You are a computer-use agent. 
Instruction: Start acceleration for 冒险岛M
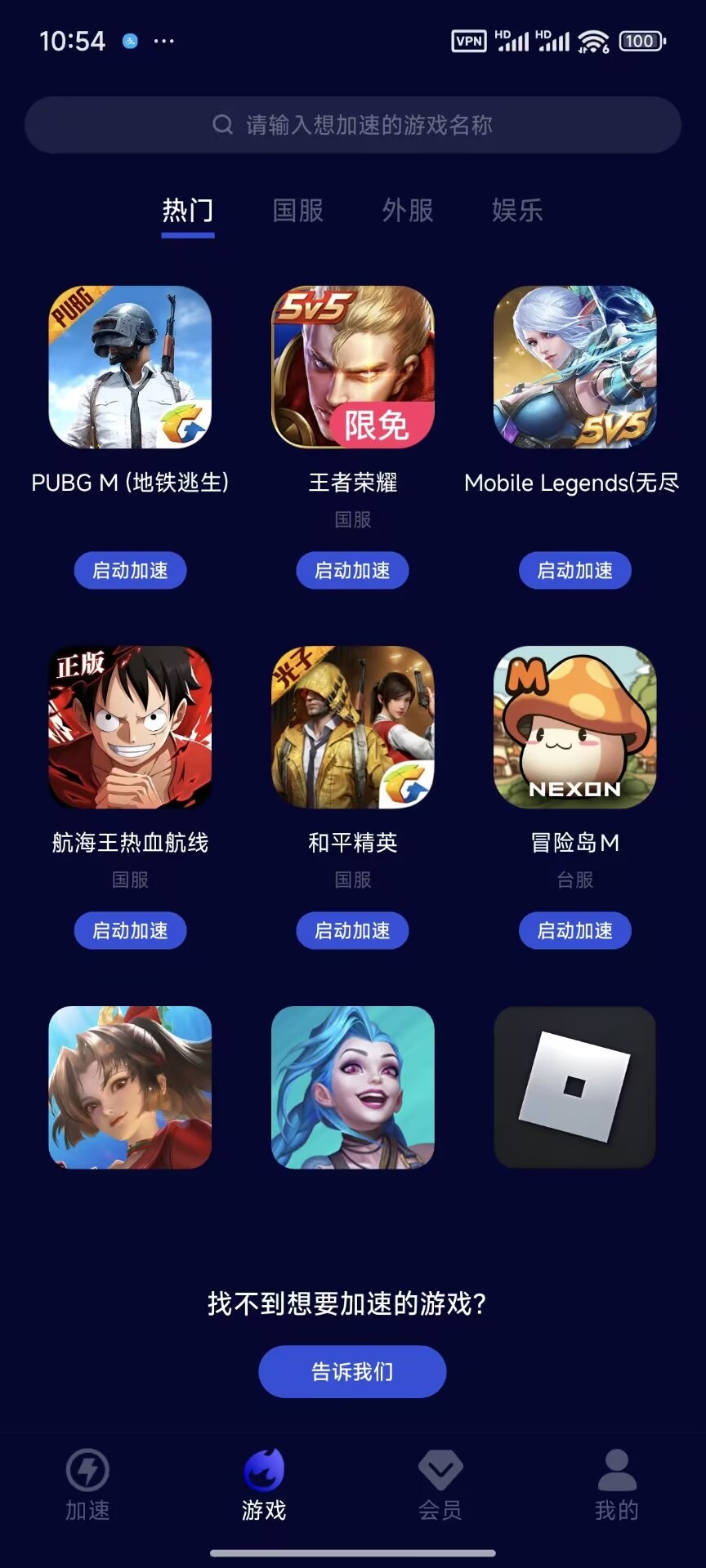tap(574, 930)
